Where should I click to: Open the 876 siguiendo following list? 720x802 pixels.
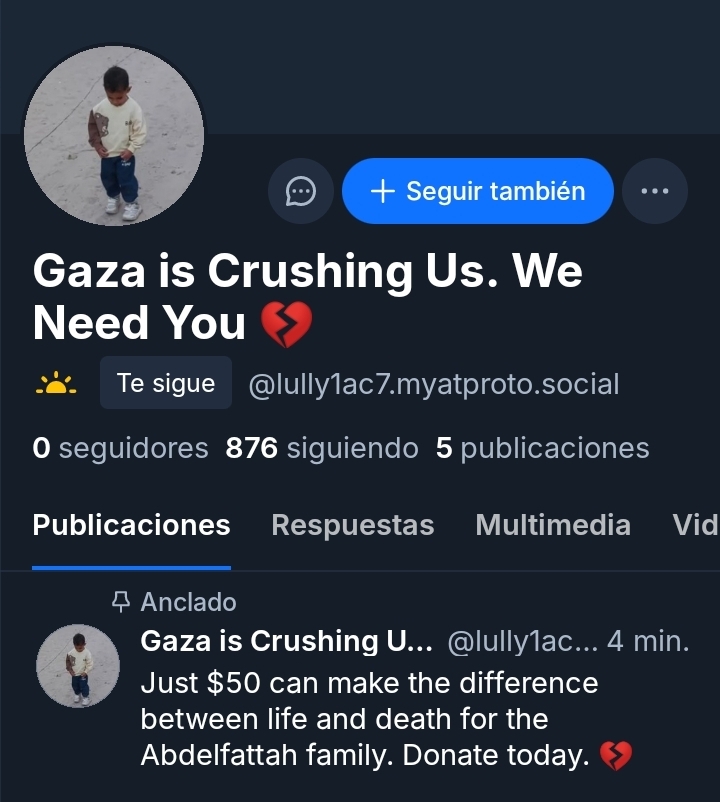pos(321,448)
